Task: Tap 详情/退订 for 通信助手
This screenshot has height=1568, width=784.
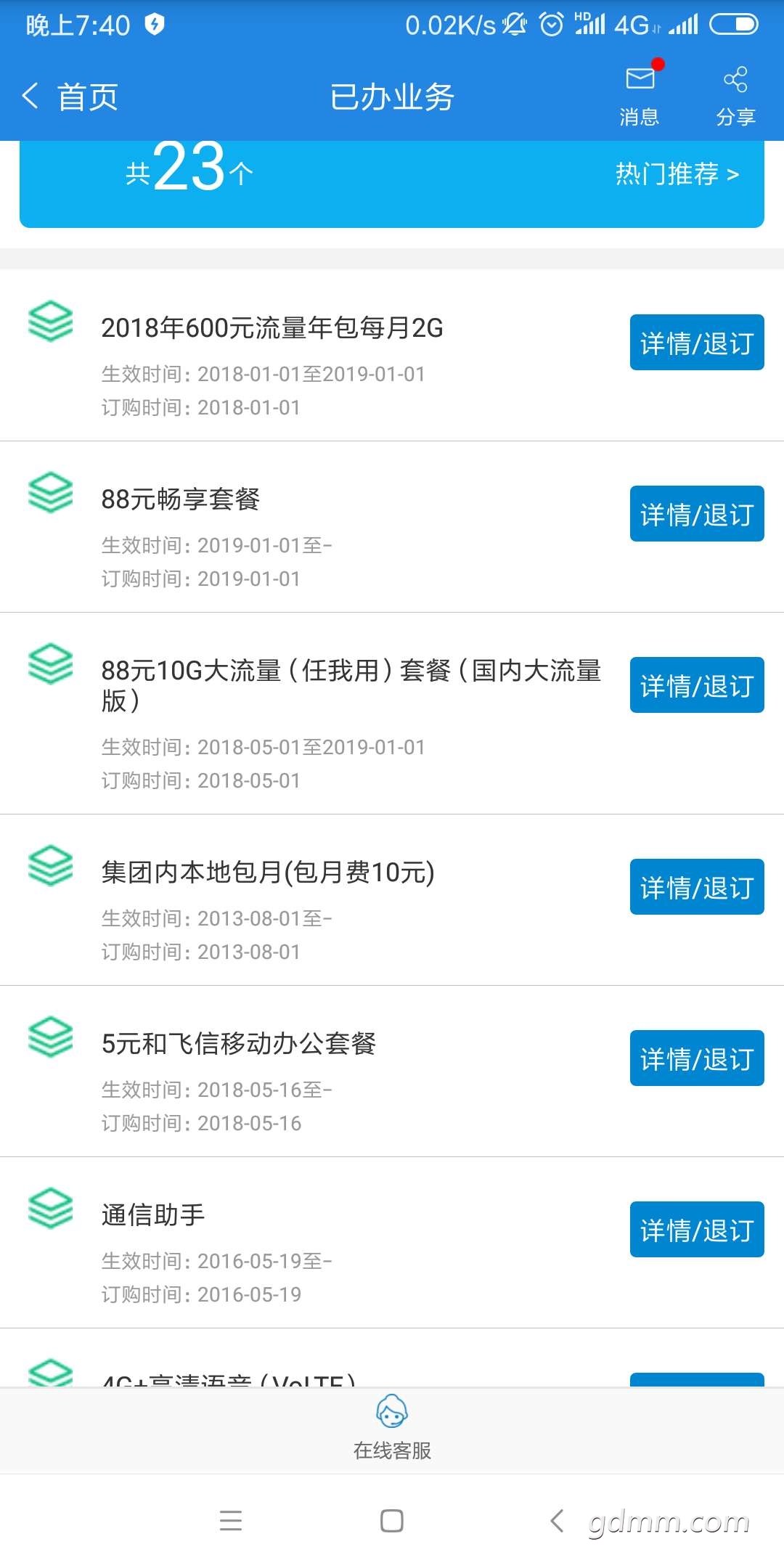Action: [x=697, y=1230]
